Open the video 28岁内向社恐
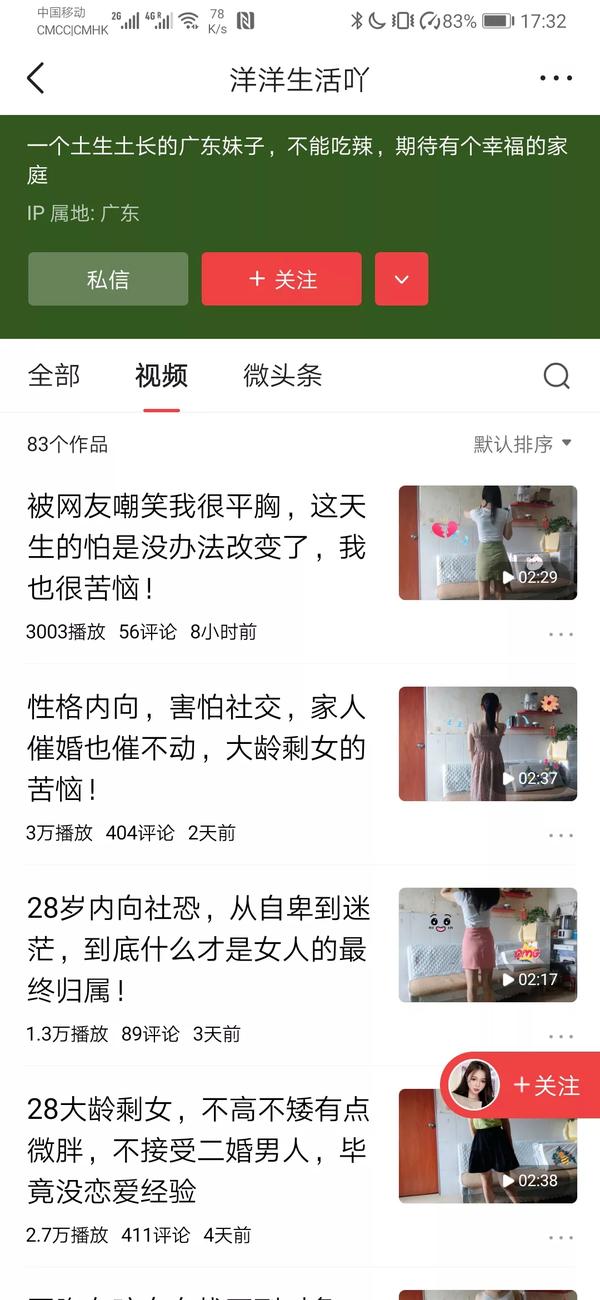Viewport: 600px width, 1300px height. click(197, 949)
